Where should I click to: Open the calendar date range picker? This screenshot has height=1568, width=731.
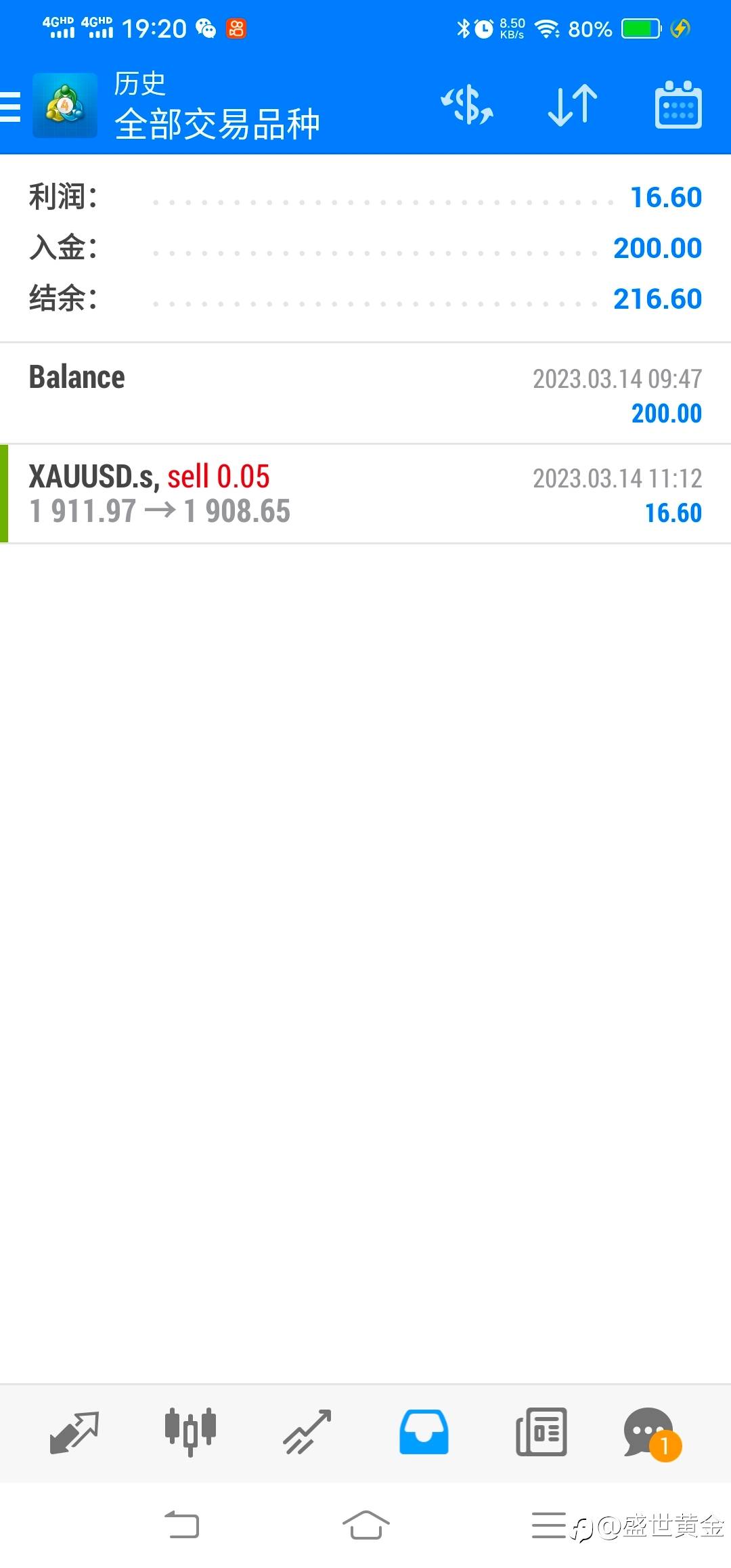(678, 105)
